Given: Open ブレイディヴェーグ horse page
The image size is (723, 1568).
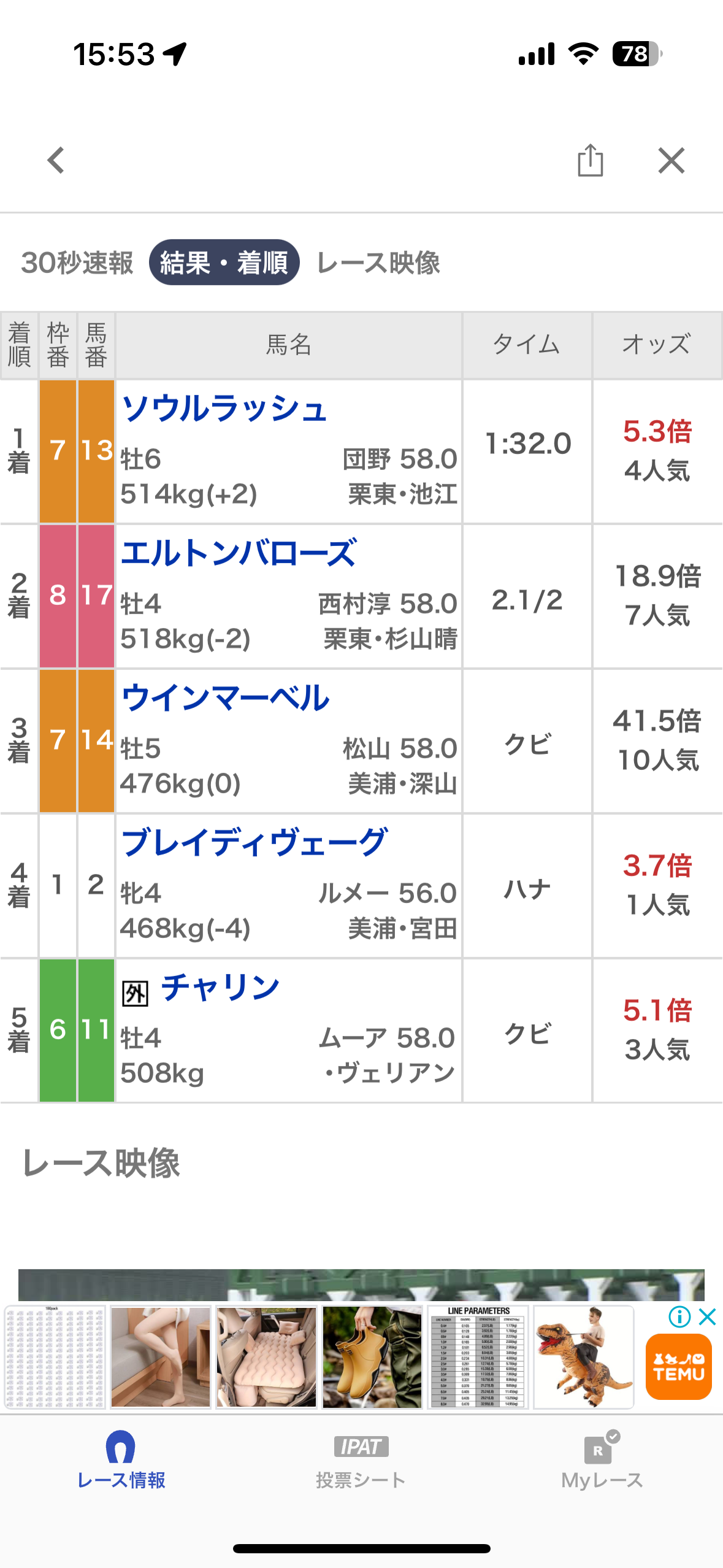Looking at the screenshot, I should [254, 842].
